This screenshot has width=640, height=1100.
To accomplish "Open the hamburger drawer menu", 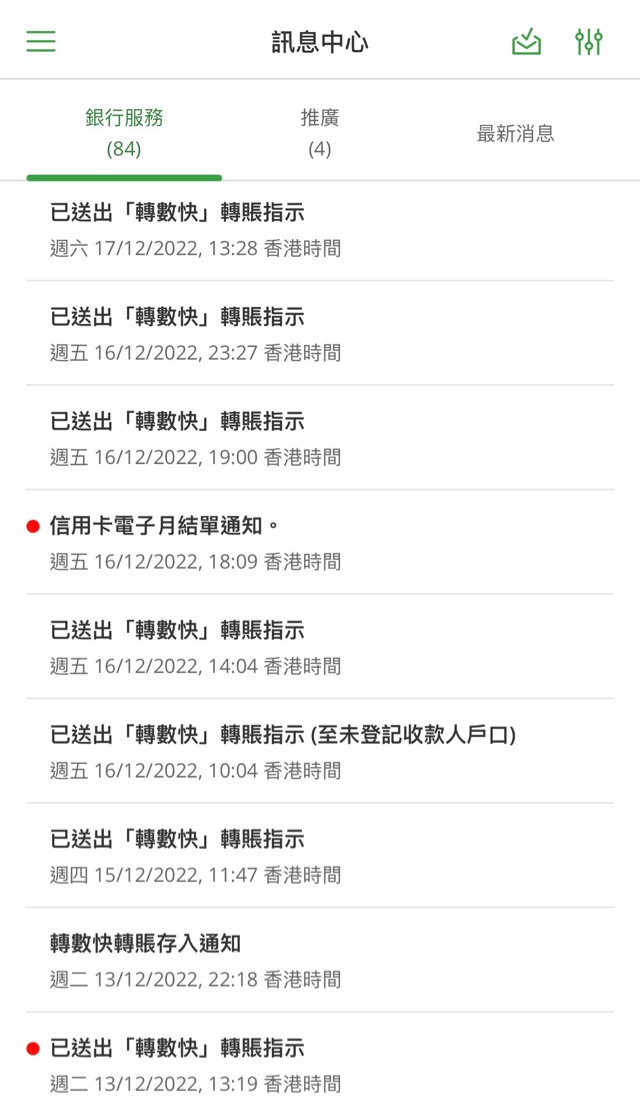I will coord(41,41).
